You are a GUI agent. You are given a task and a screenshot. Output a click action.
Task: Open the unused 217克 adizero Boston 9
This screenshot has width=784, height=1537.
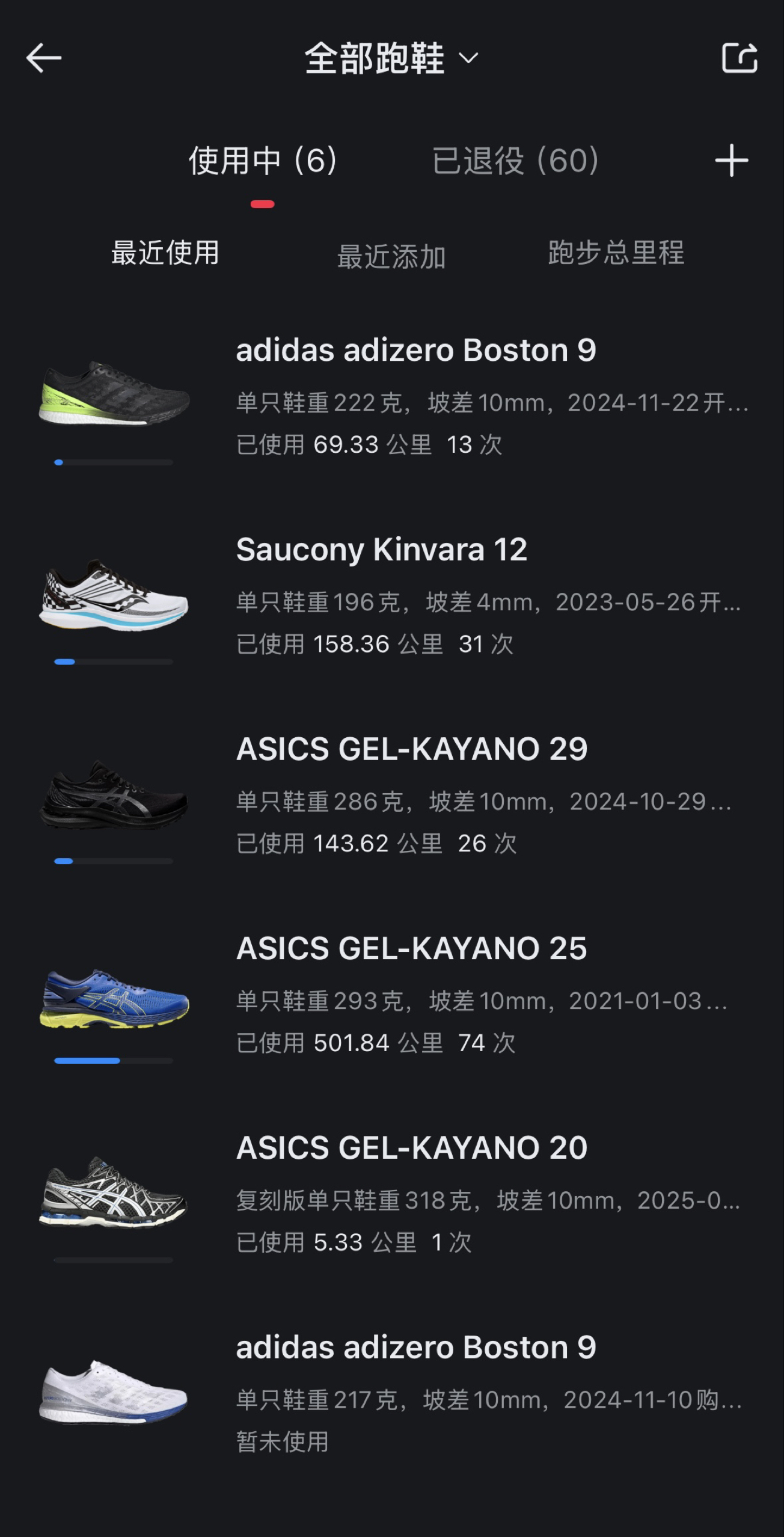click(x=415, y=1394)
